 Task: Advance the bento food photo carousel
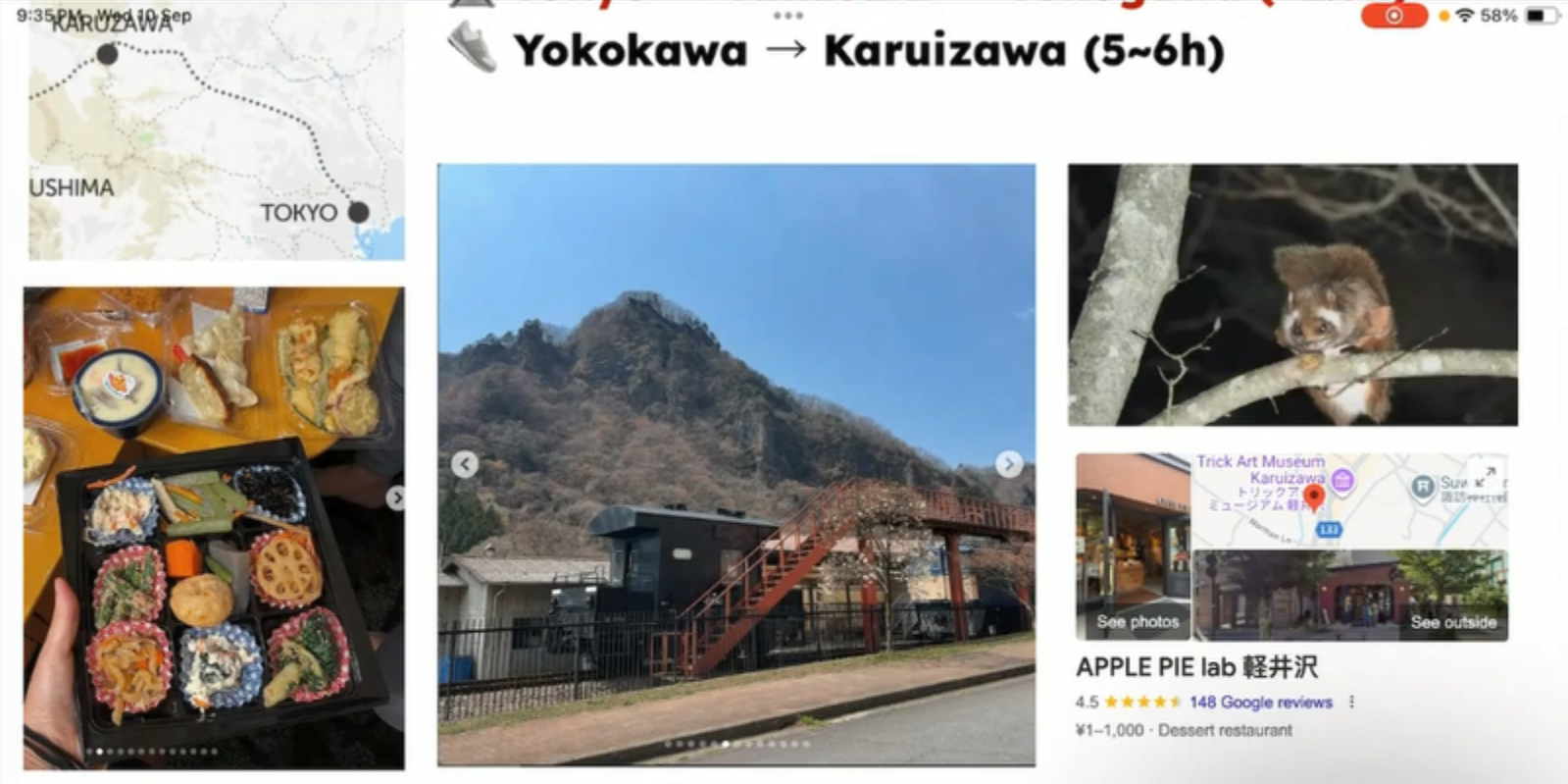pos(395,497)
